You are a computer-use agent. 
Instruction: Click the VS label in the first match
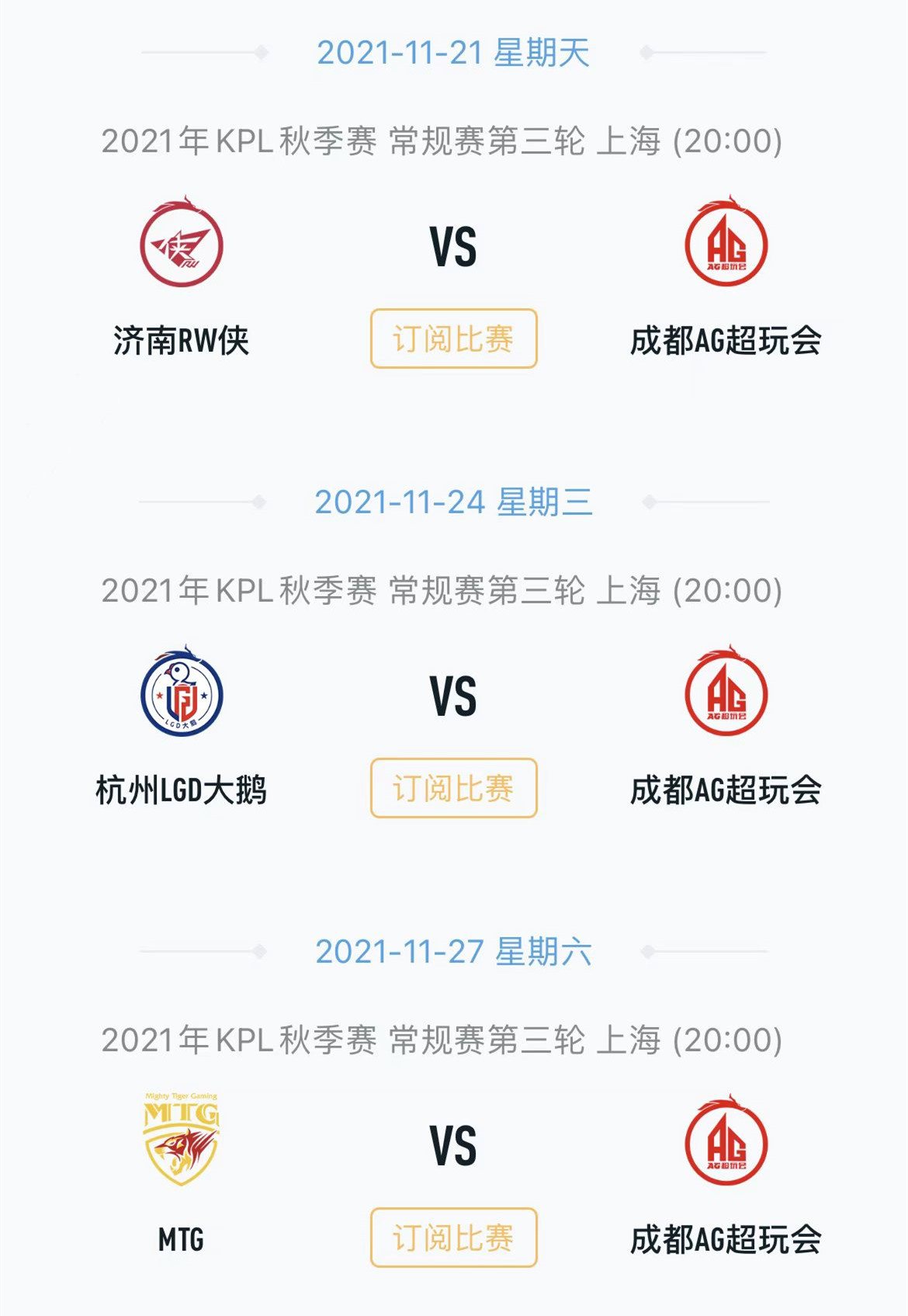click(453, 248)
